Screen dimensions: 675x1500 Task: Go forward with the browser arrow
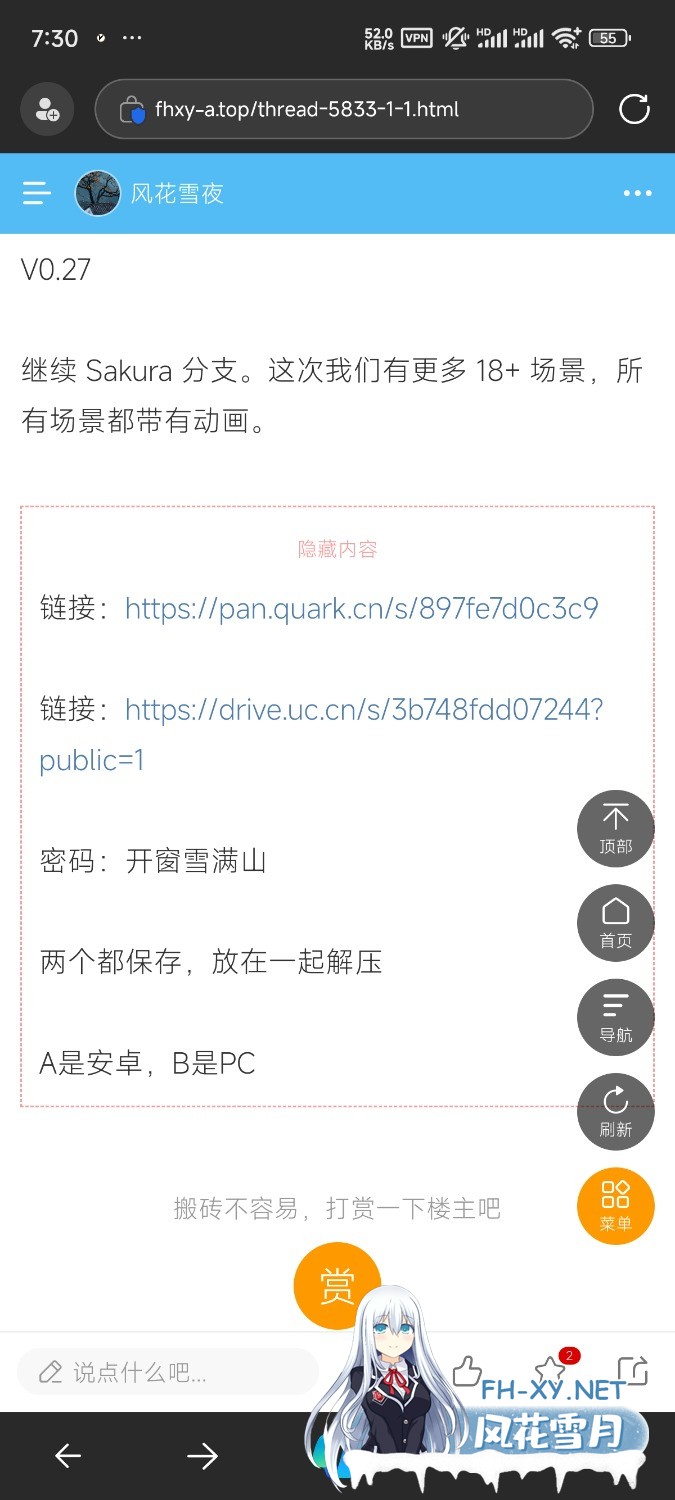(x=202, y=1456)
